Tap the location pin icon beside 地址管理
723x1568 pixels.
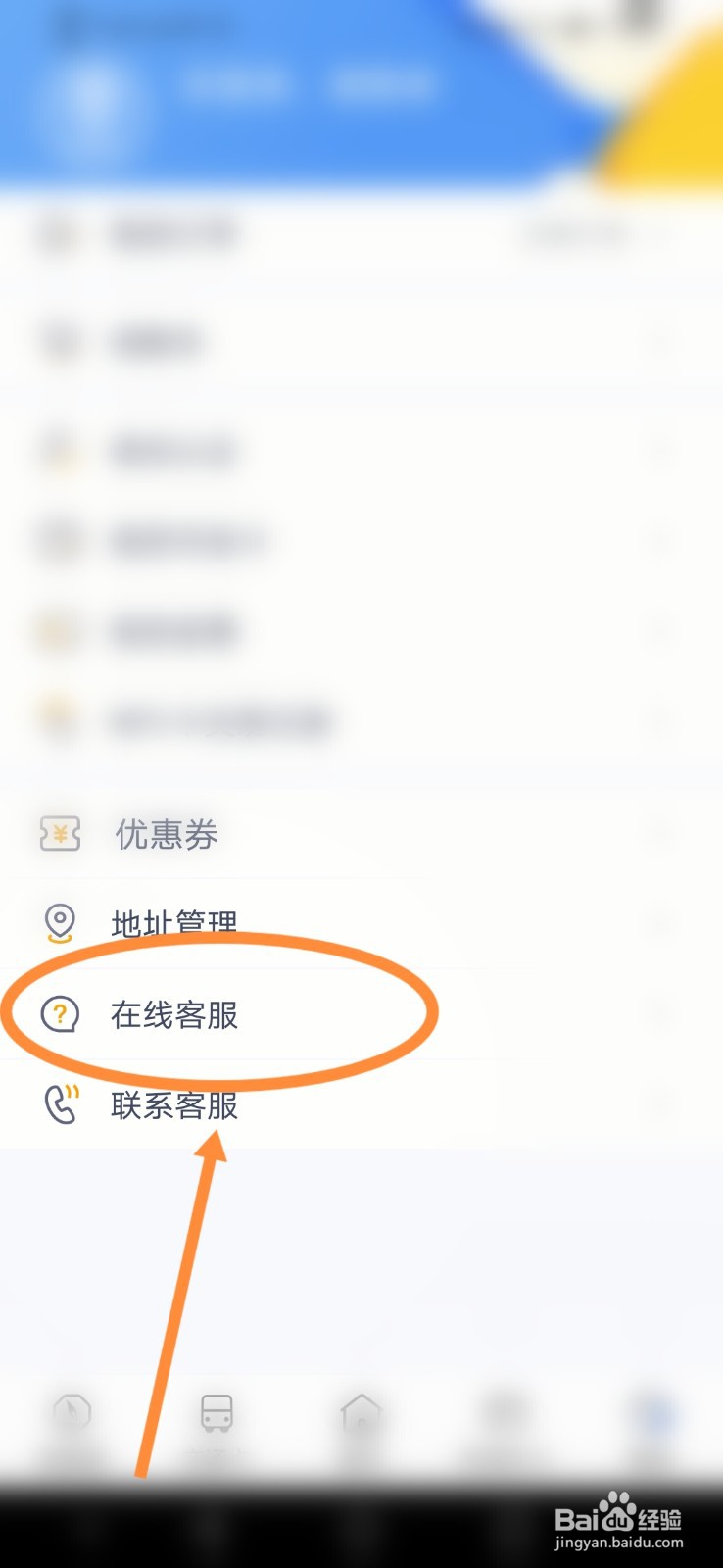(x=59, y=923)
